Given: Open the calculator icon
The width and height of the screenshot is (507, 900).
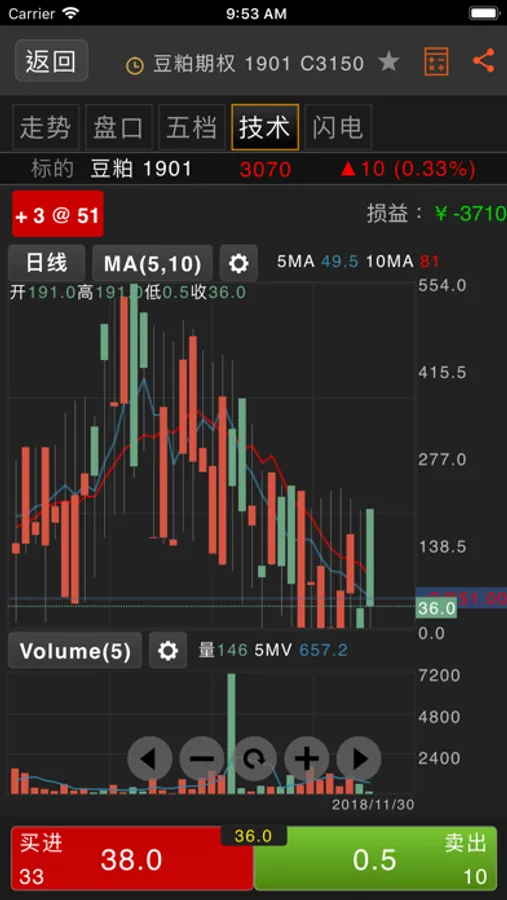Looking at the screenshot, I should [436, 61].
